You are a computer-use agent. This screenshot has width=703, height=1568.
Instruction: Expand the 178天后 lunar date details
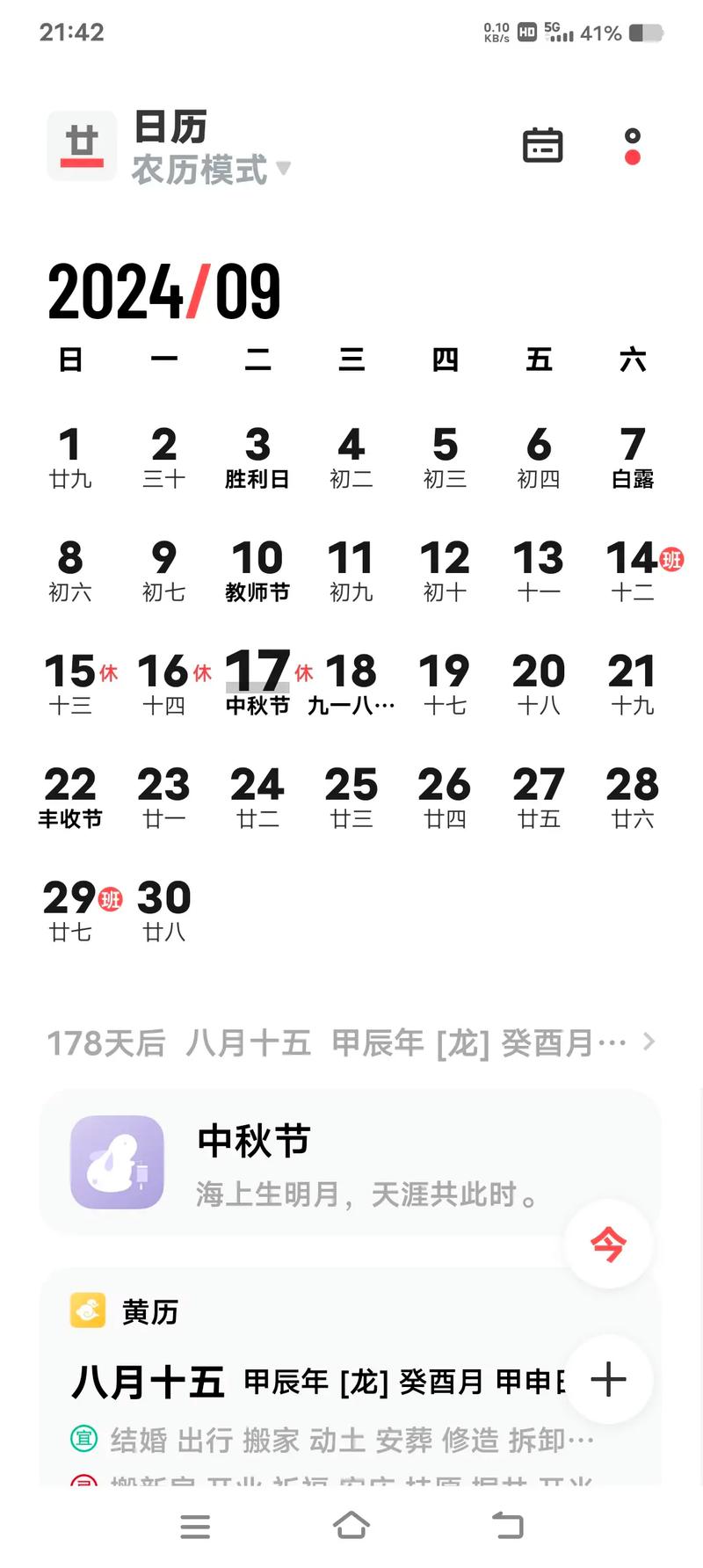[351, 1043]
